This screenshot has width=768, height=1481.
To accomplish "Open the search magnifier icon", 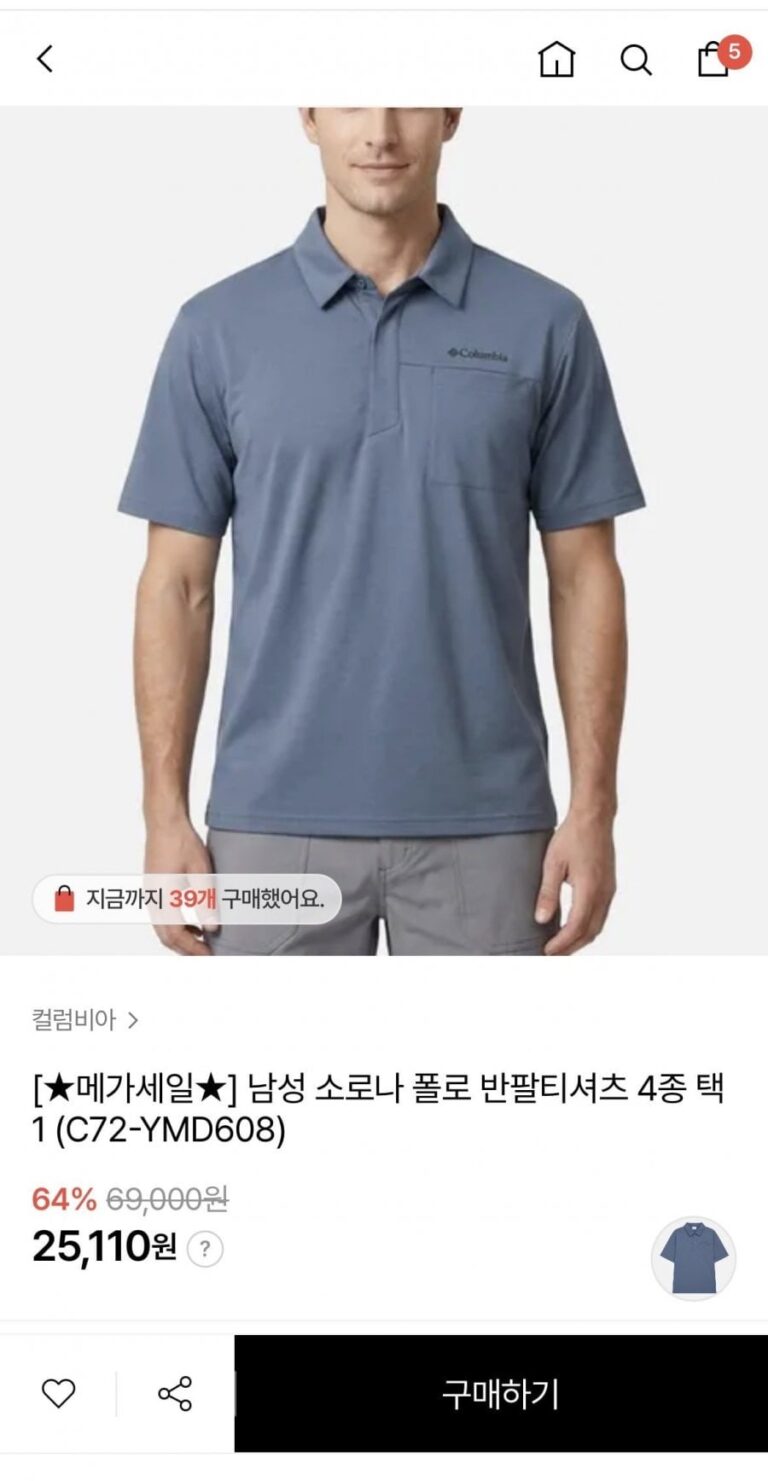I will [636, 59].
